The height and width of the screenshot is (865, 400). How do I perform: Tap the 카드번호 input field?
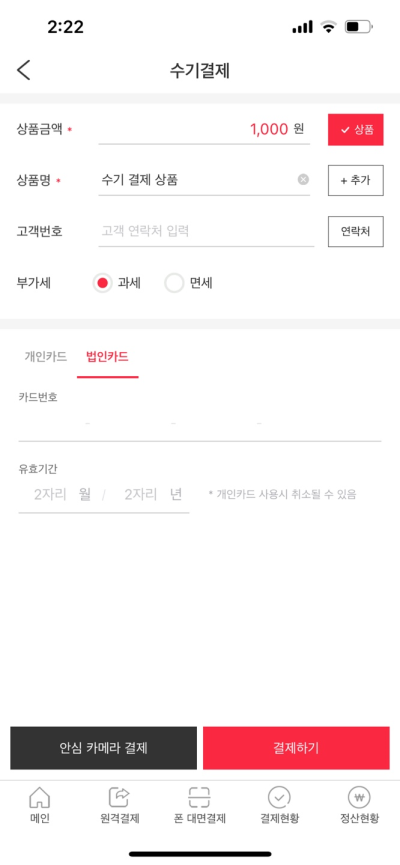pos(200,424)
